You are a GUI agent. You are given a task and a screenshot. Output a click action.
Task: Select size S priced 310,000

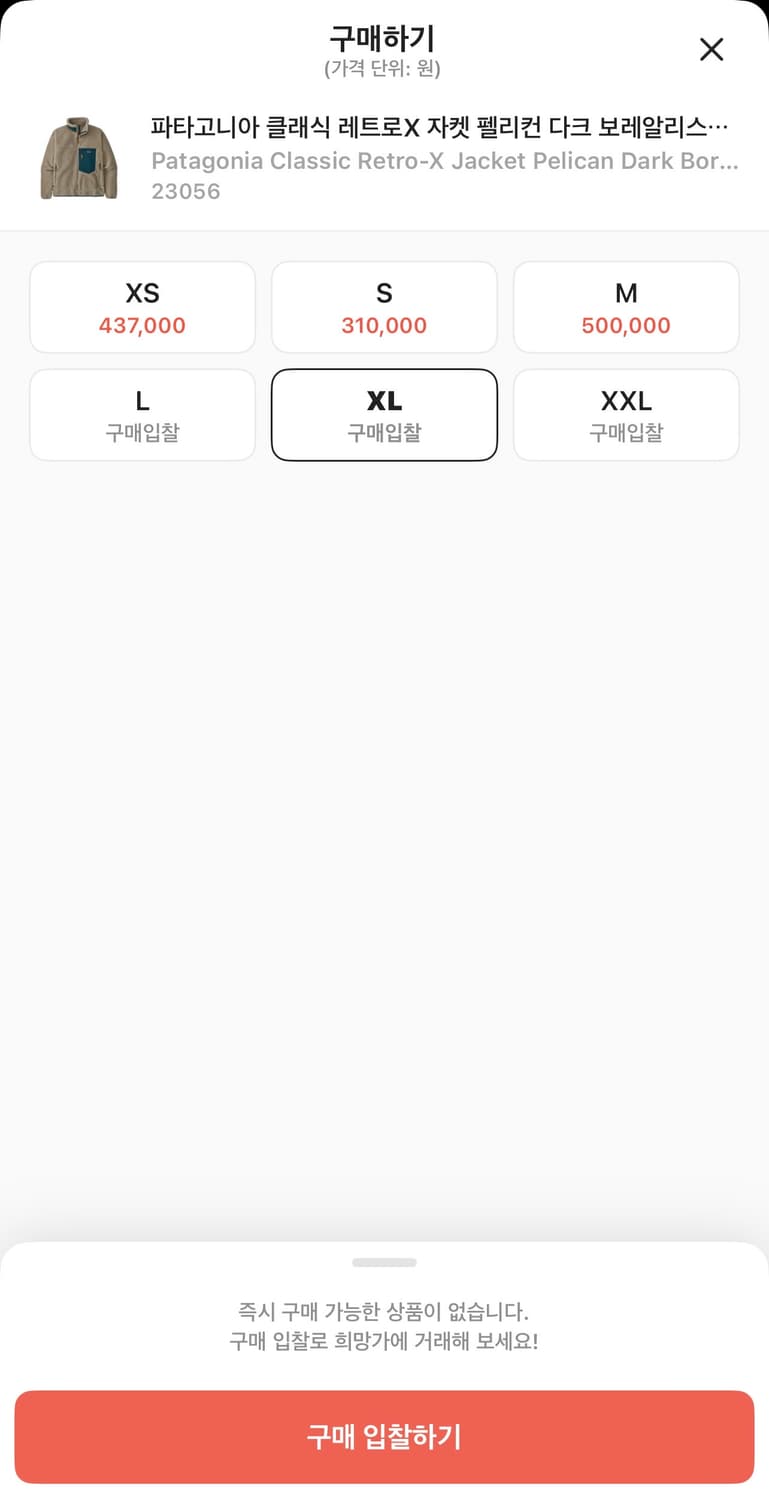tap(384, 306)
